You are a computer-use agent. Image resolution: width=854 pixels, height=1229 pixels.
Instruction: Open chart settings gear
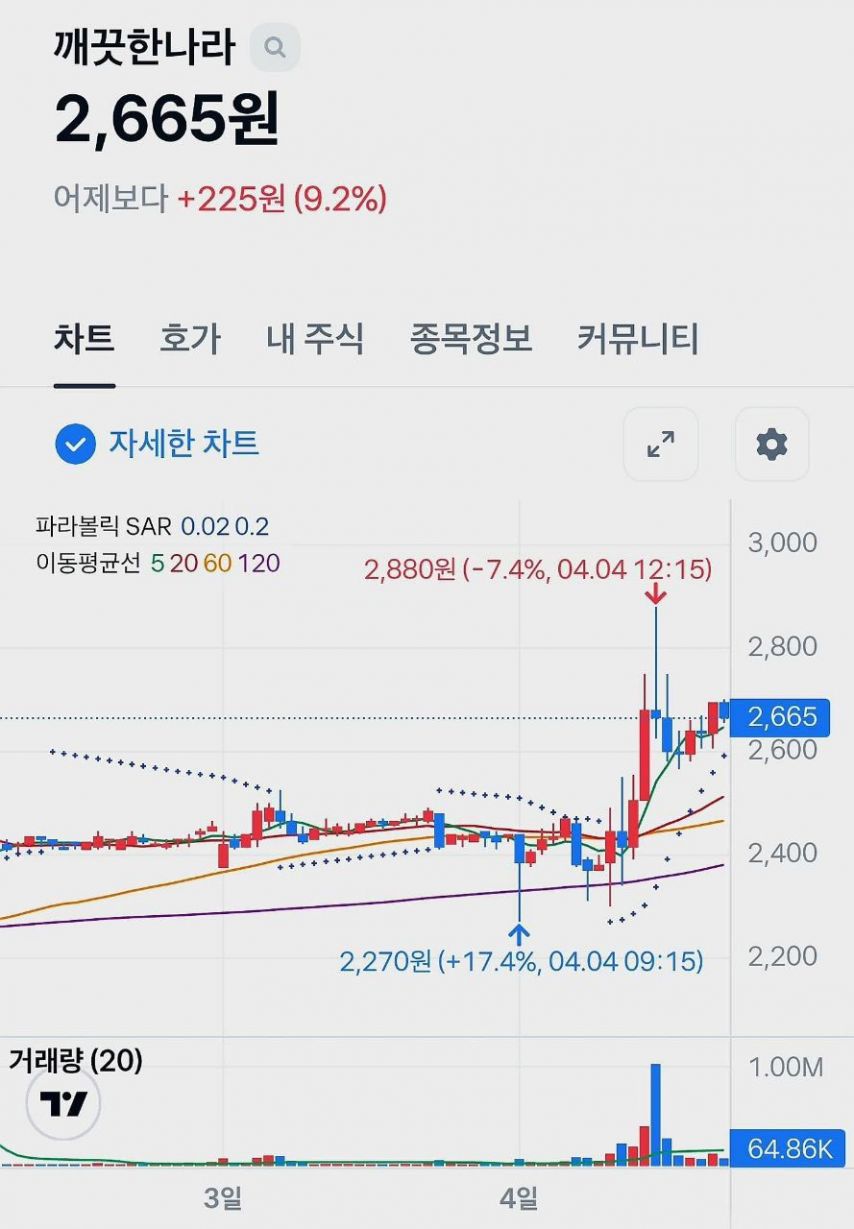click(772, 444)
